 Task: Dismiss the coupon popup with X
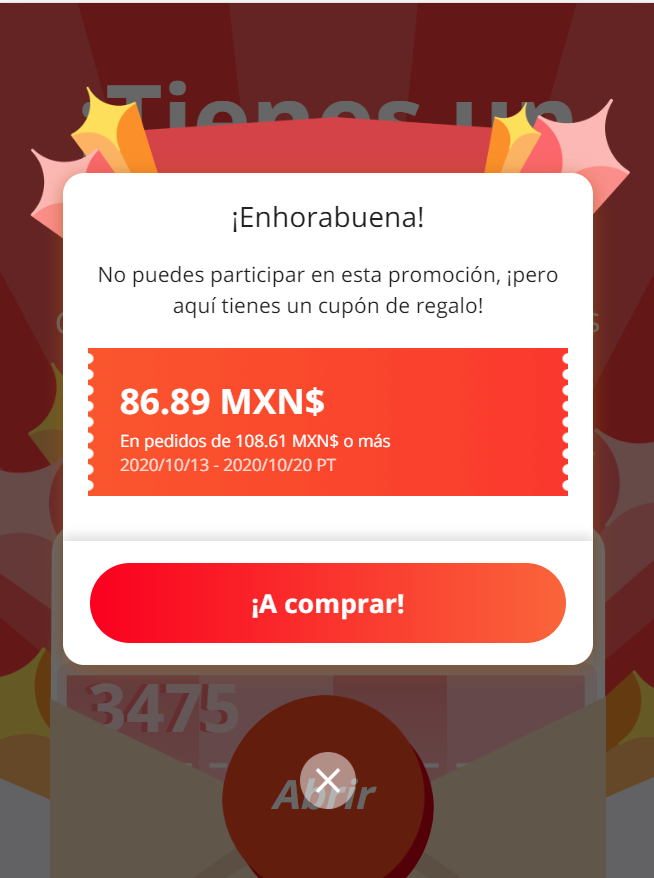click(x=328, y=780)
